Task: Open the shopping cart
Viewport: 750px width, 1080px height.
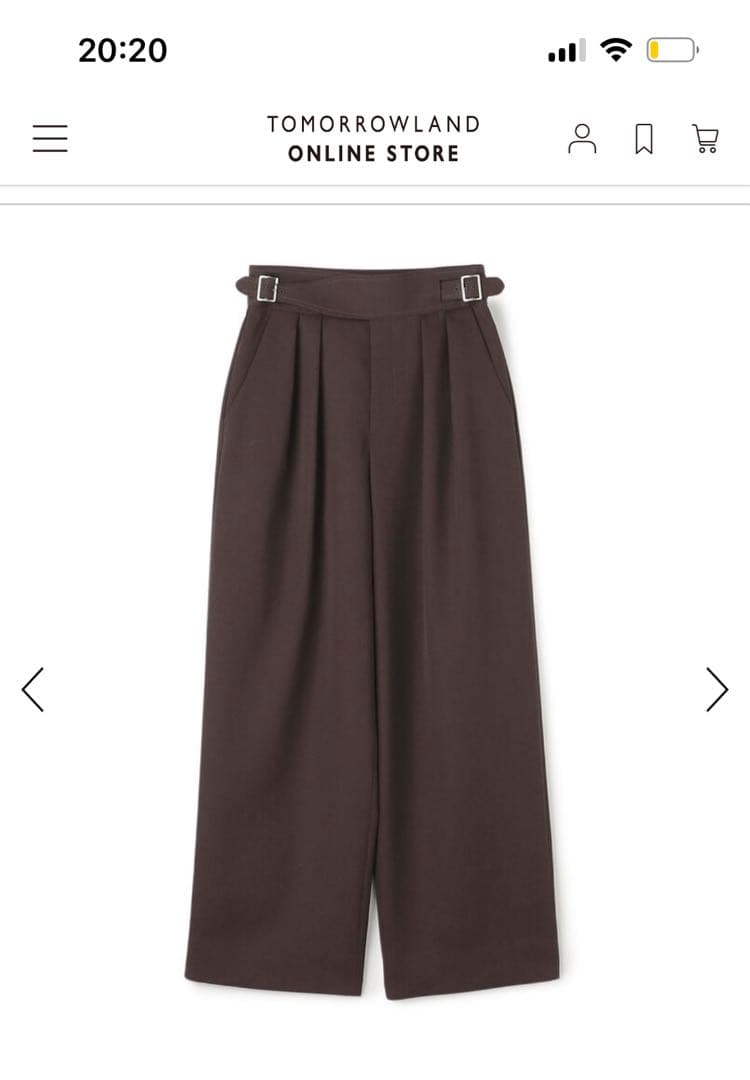Action: click(705, 138)
